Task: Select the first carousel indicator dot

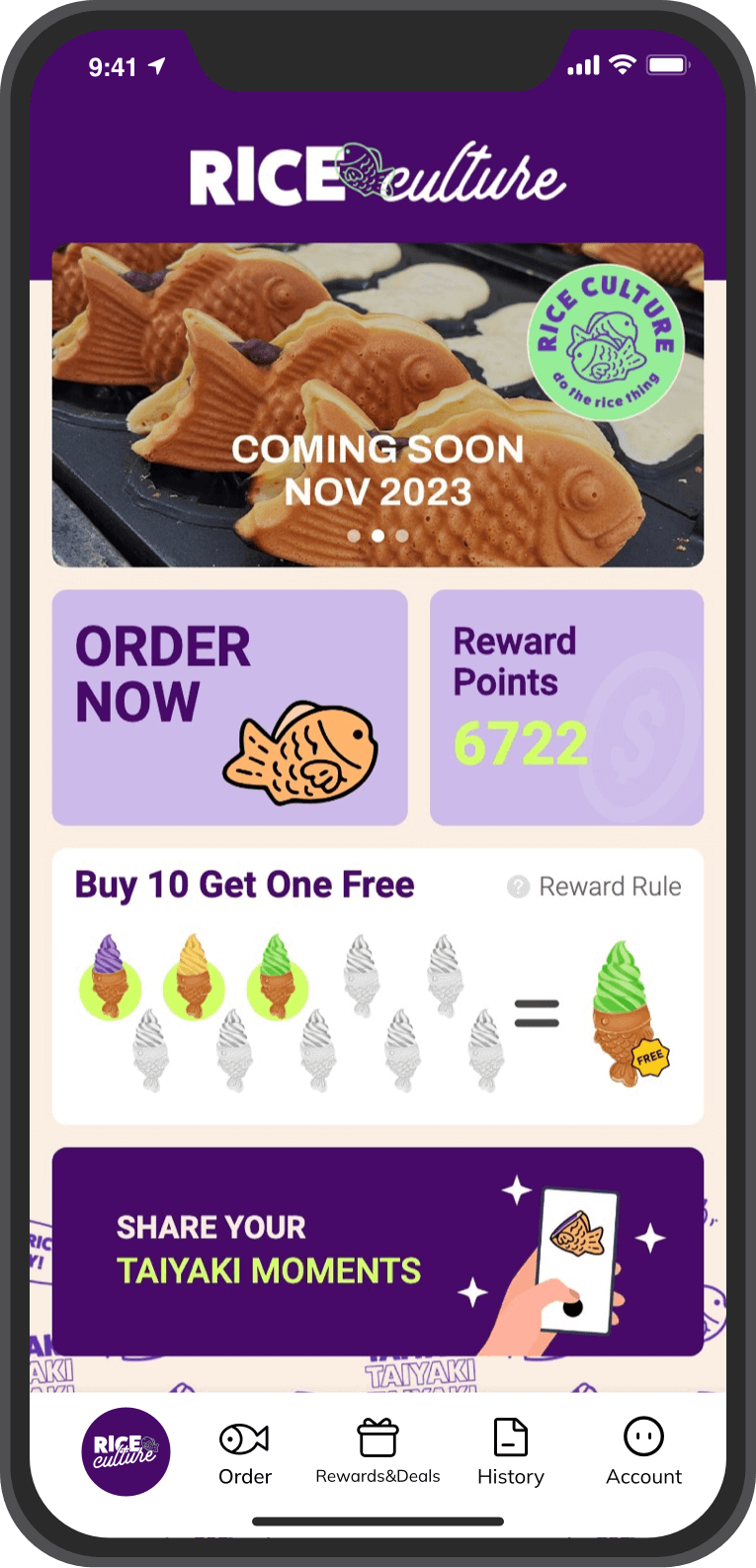Action: pyautogui.click(x=355, y=535)
